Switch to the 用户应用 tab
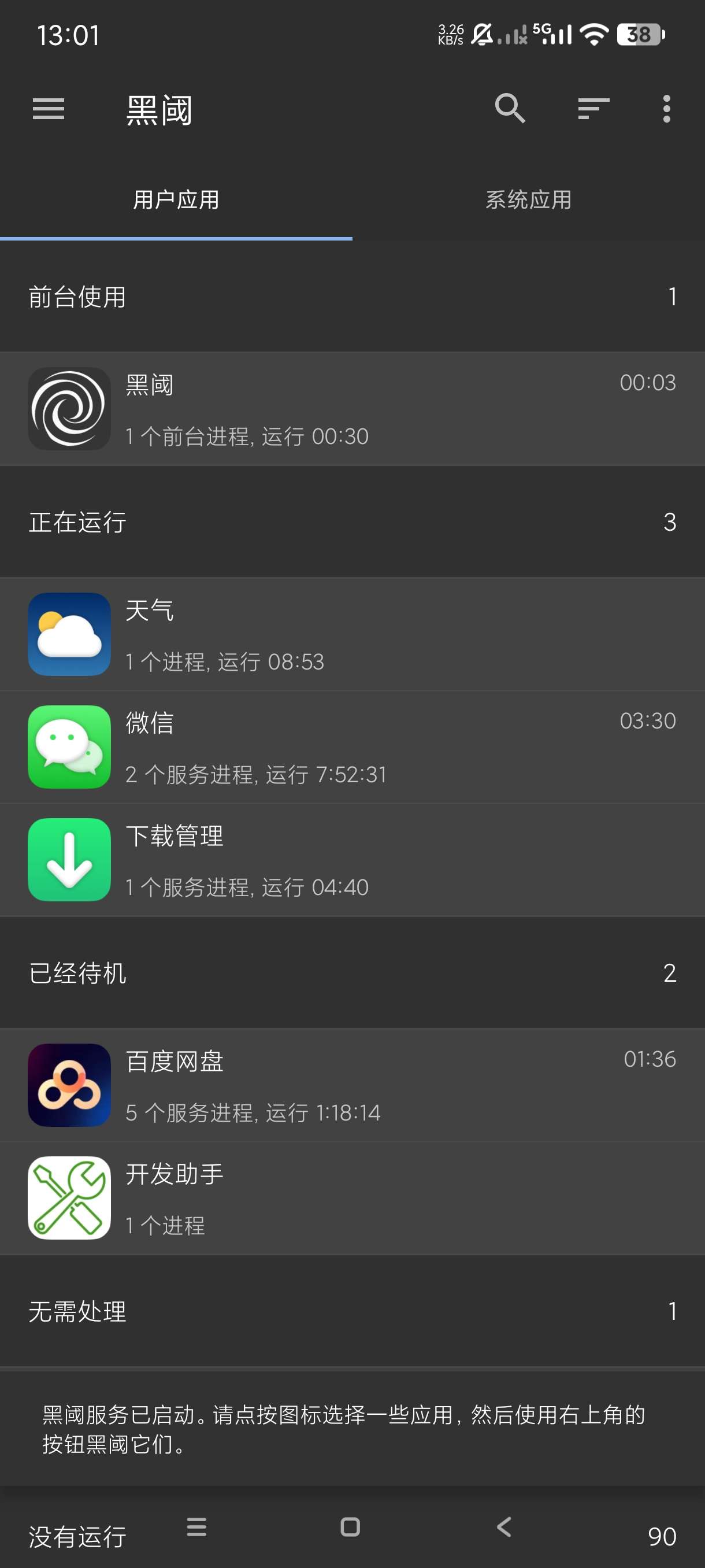The height and width of the screenshot is (1568, 705). coord(176,199)
